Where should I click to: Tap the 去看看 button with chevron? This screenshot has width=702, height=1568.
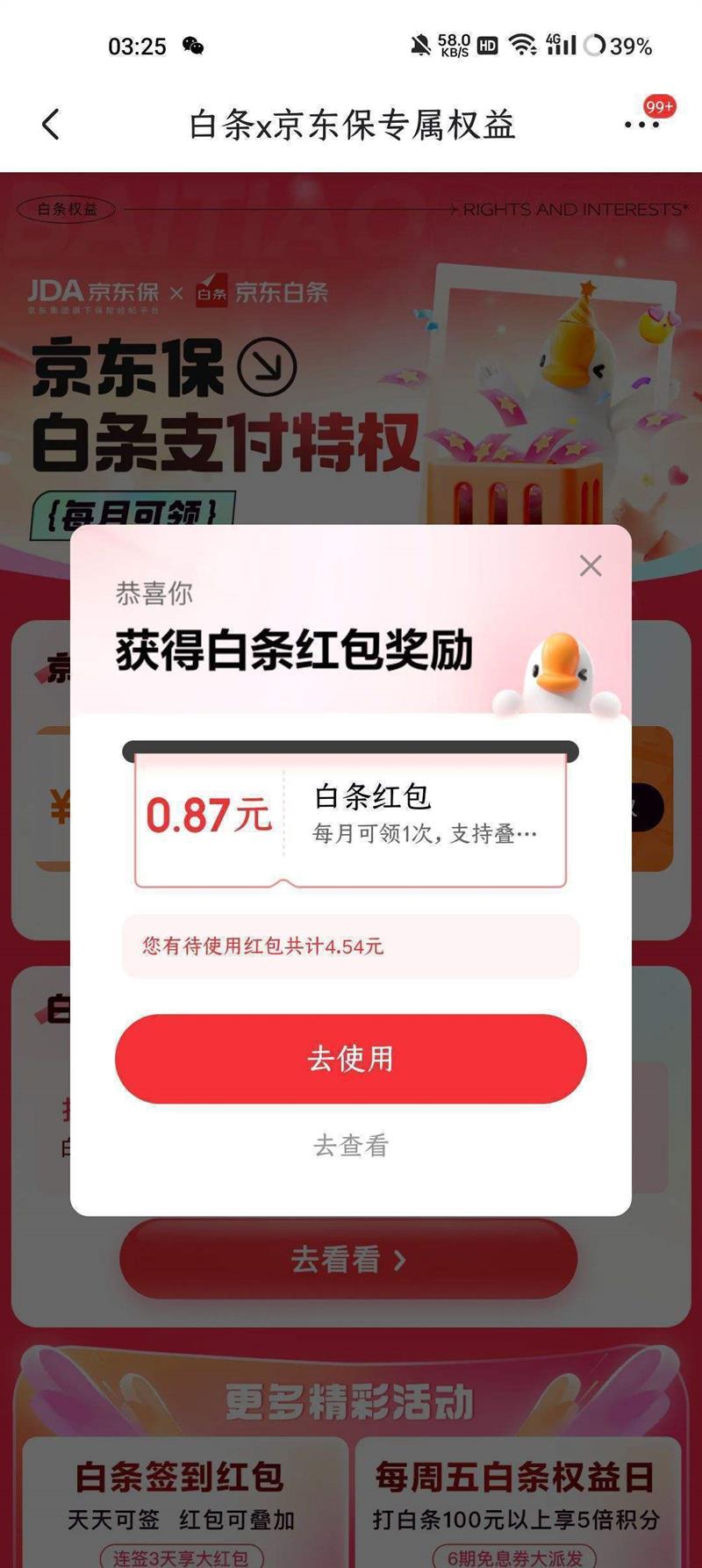351,1259
